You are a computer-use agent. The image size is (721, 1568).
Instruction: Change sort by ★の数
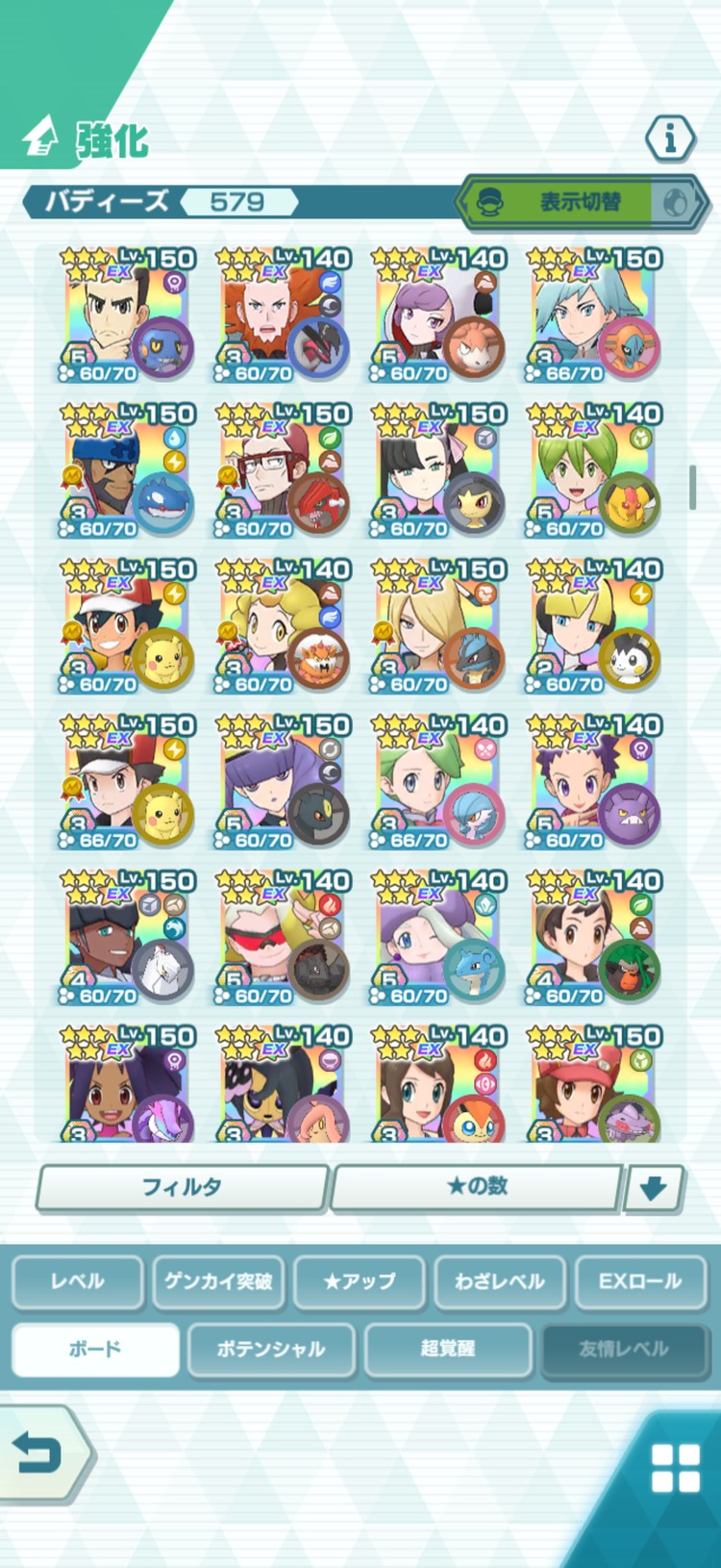[477, 1187]
